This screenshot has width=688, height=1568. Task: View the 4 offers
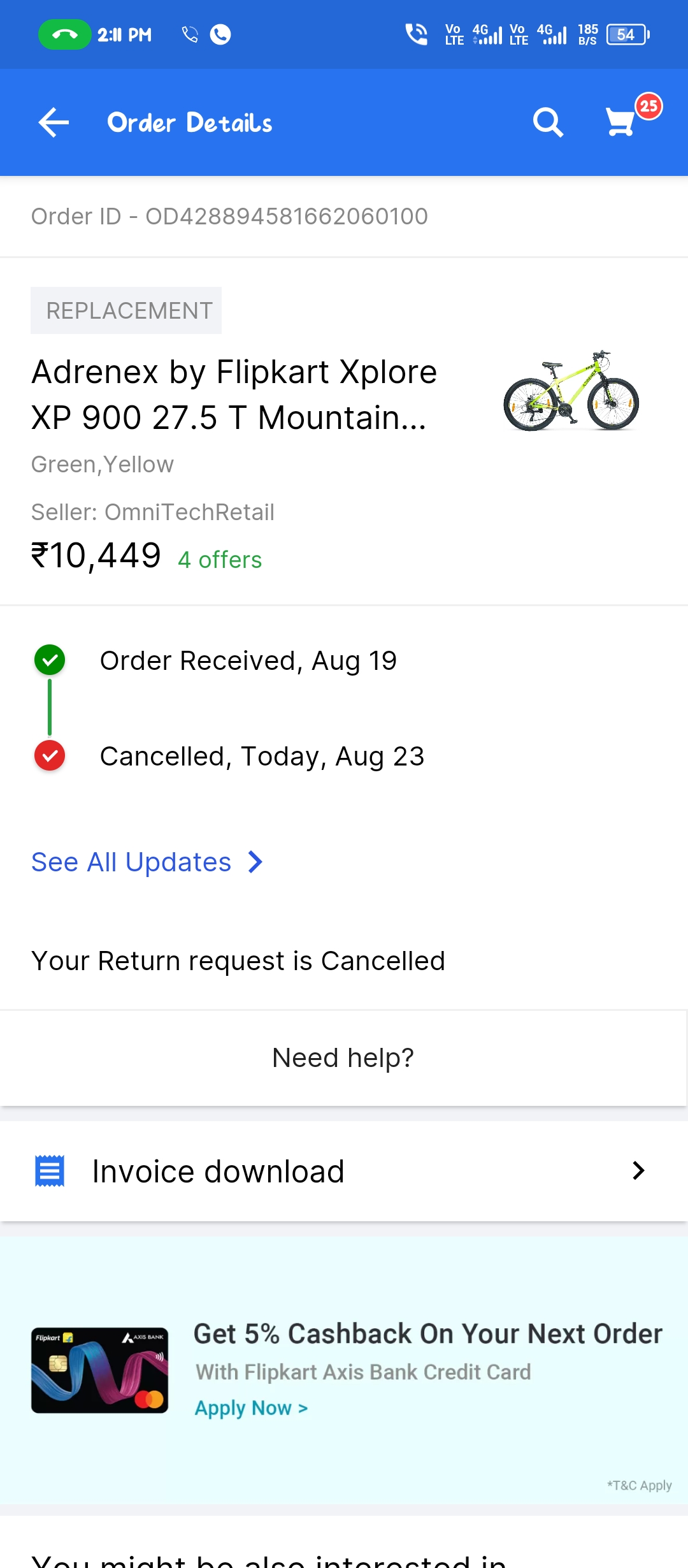coord(220,560)
